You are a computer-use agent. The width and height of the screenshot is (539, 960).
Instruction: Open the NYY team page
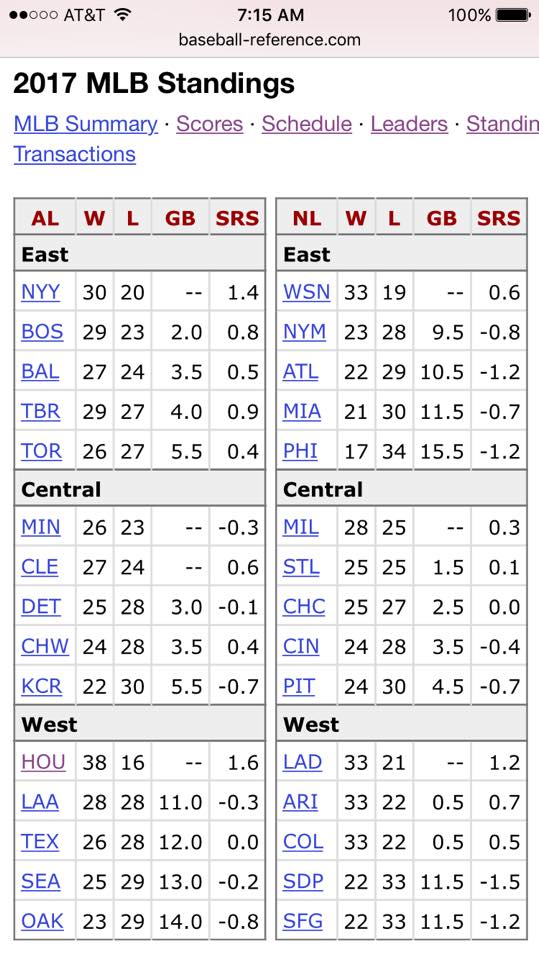[40, 292]
